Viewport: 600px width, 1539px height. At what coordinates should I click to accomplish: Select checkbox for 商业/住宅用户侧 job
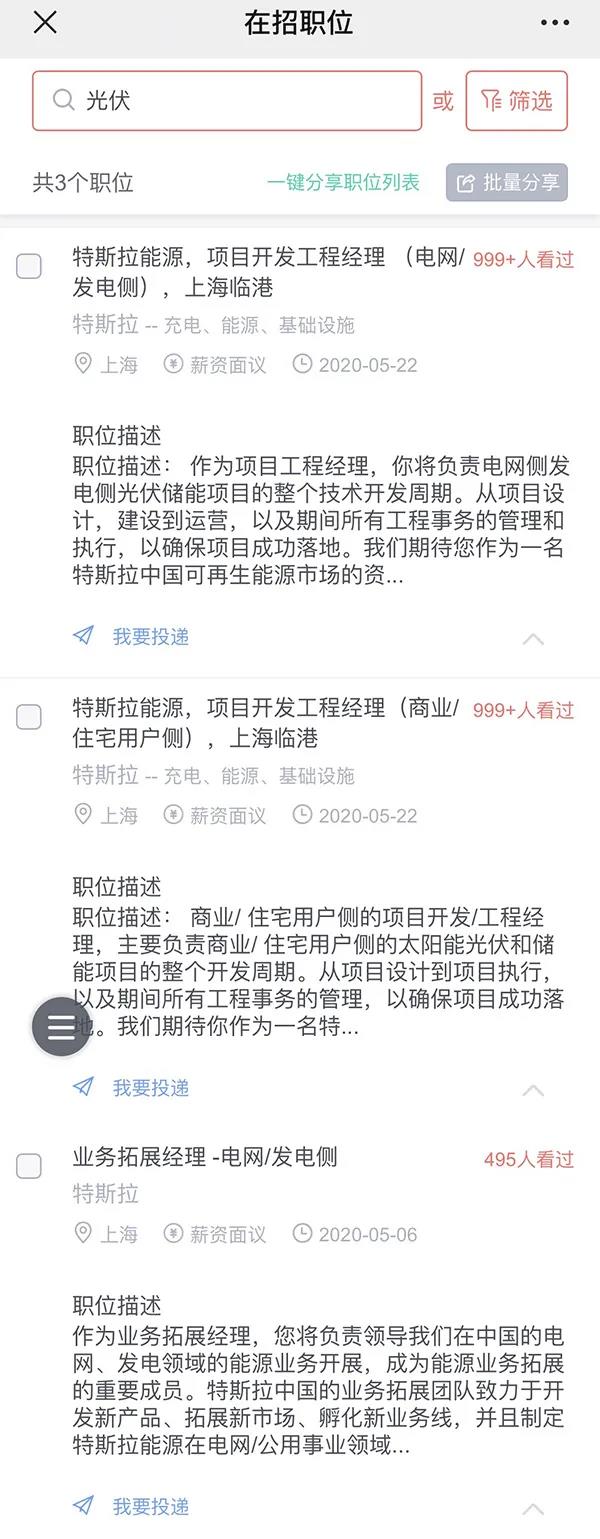pos(29,717)
